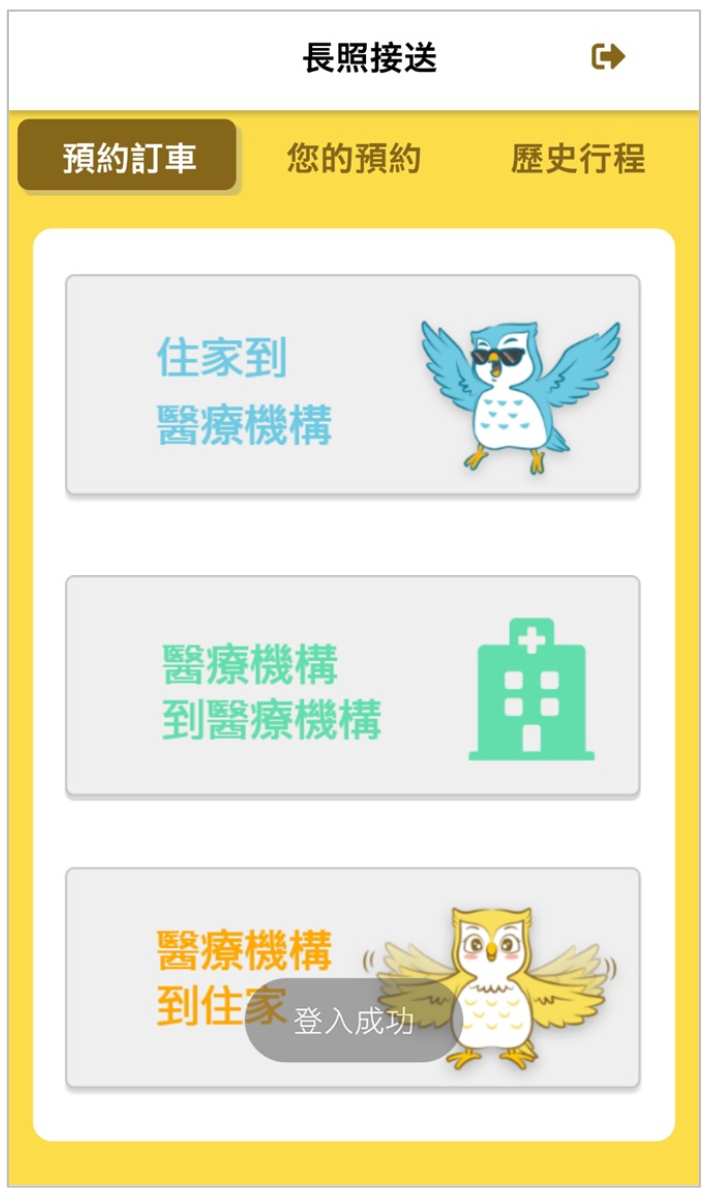This screenshot has height=1194, width=708.
Task: Tap the logout icon in header
Action: tap(608, 57)
